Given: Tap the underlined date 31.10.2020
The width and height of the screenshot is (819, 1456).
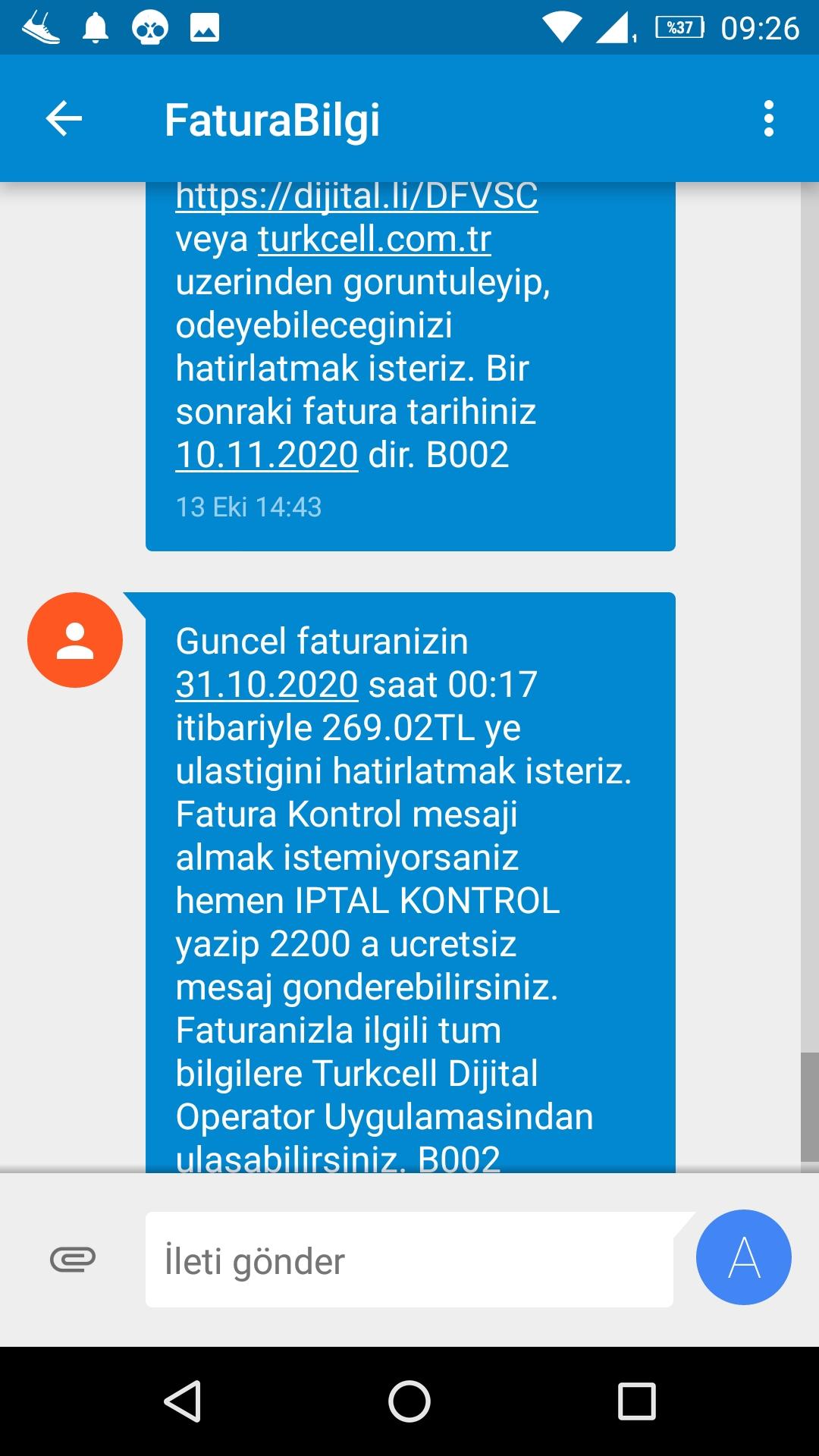Looking at the screenshot, I should [267, 685].
